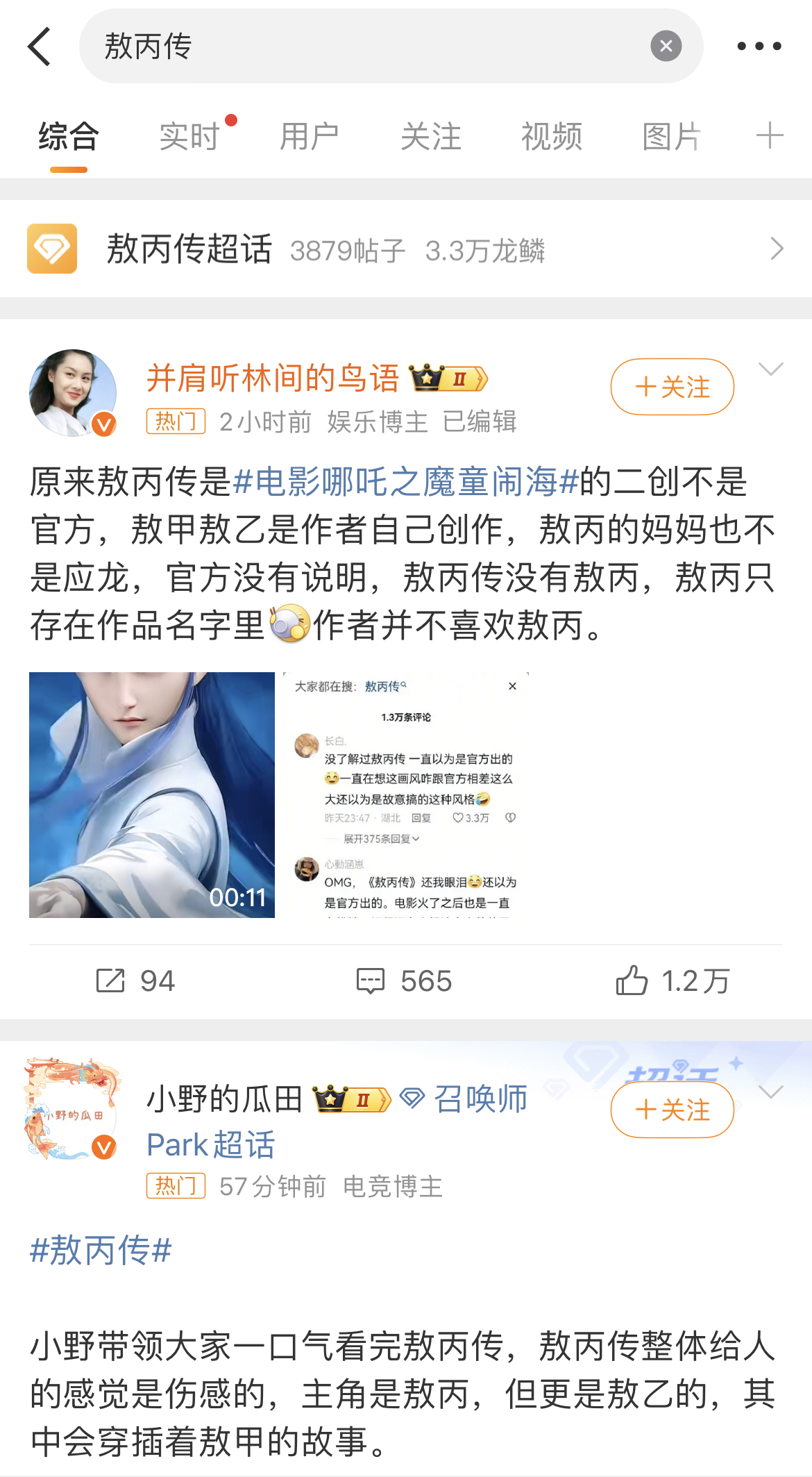Viewport: 812px width, 1477px height.
Task: Open 并肩听林间的鸟语's profile avatar
Action: pyautogui.click(x=73, y=393)
